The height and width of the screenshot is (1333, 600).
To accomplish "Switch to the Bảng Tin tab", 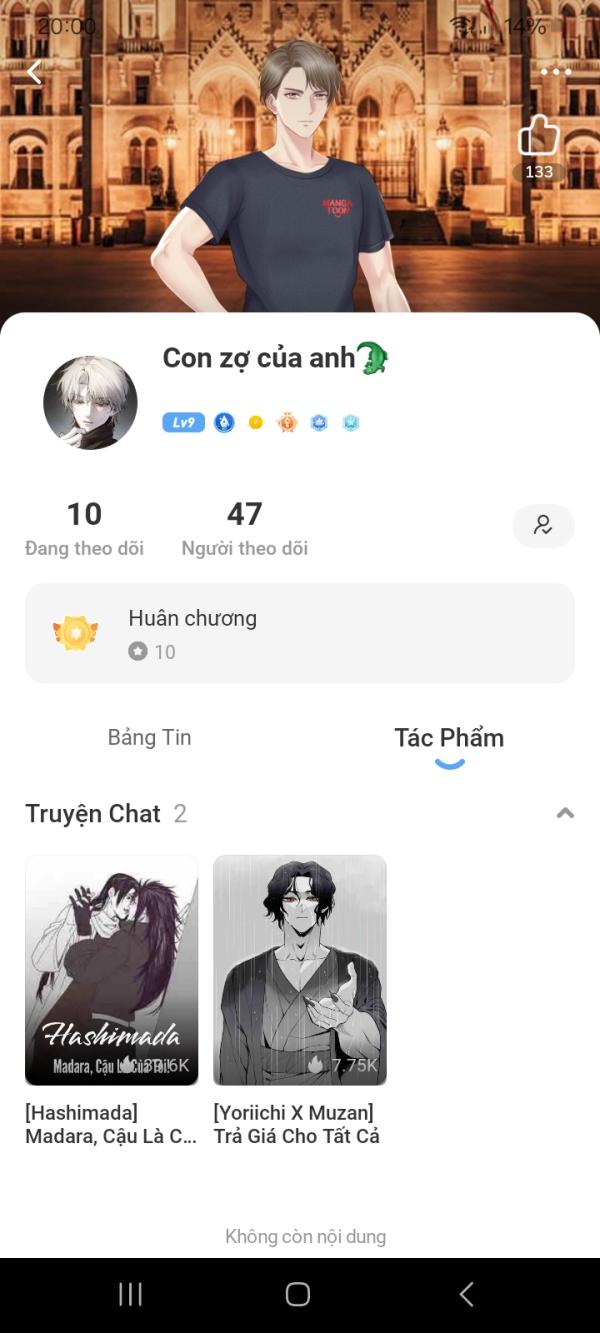I will point(149,738).
